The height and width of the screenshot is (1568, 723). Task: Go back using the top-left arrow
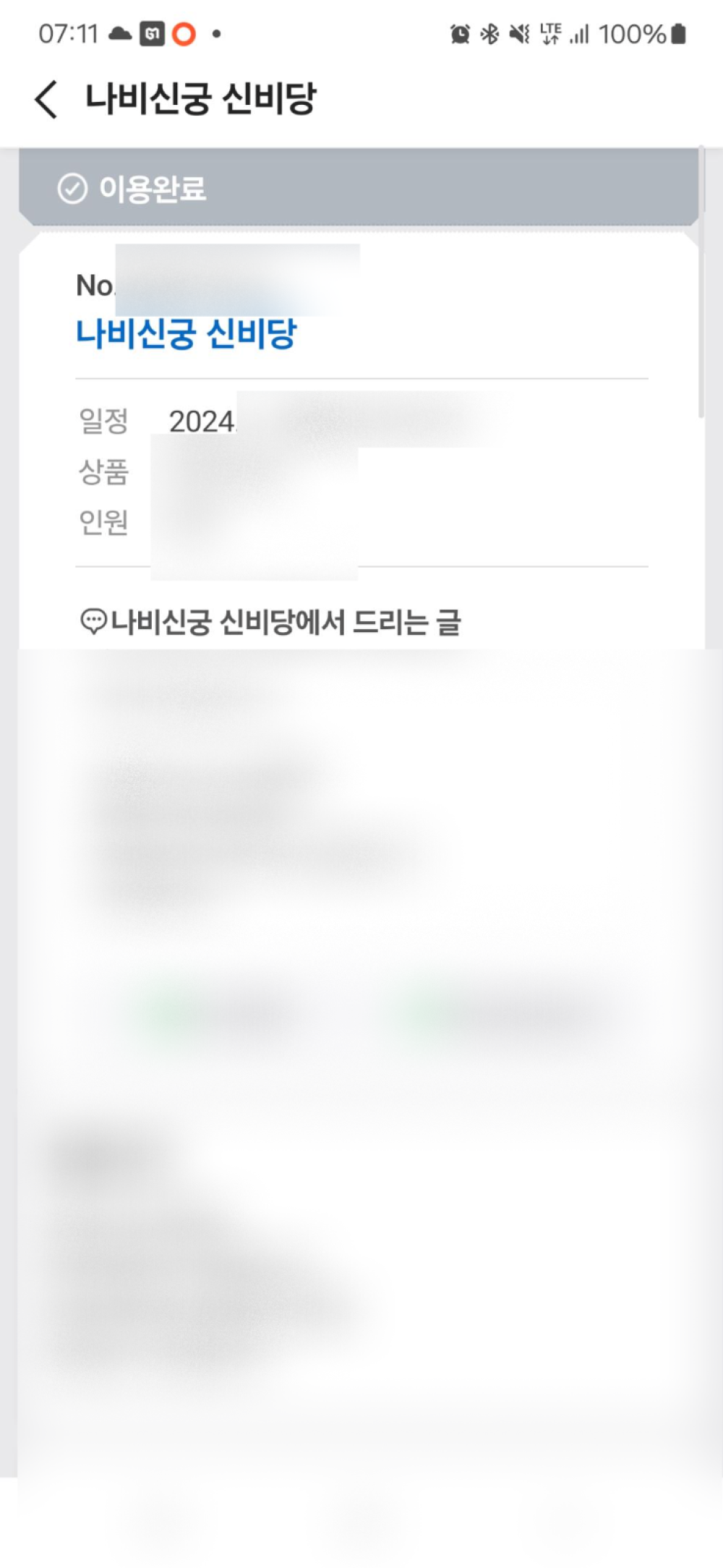click(x=46, y=99)
